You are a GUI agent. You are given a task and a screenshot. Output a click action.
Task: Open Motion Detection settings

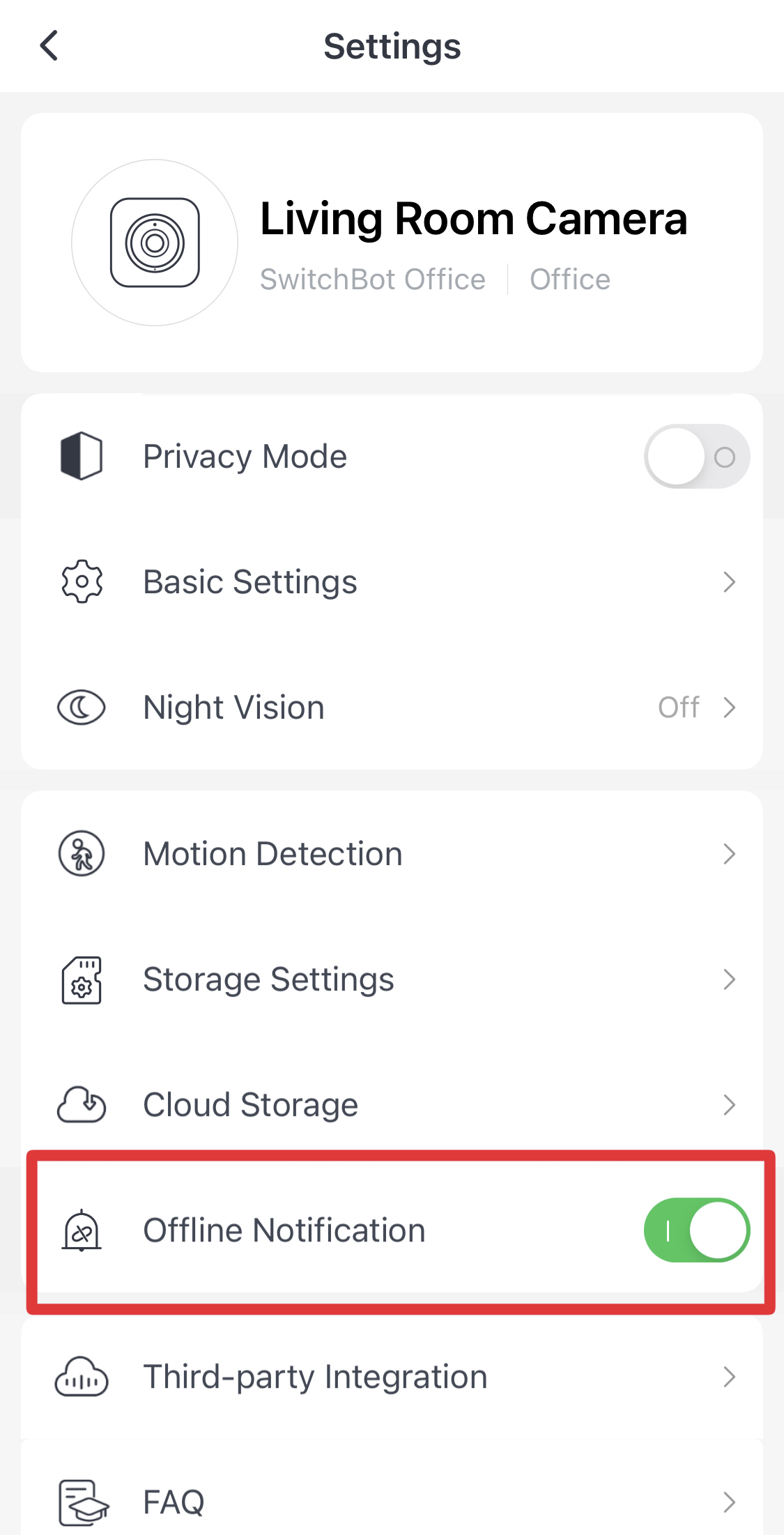point(392,854)
